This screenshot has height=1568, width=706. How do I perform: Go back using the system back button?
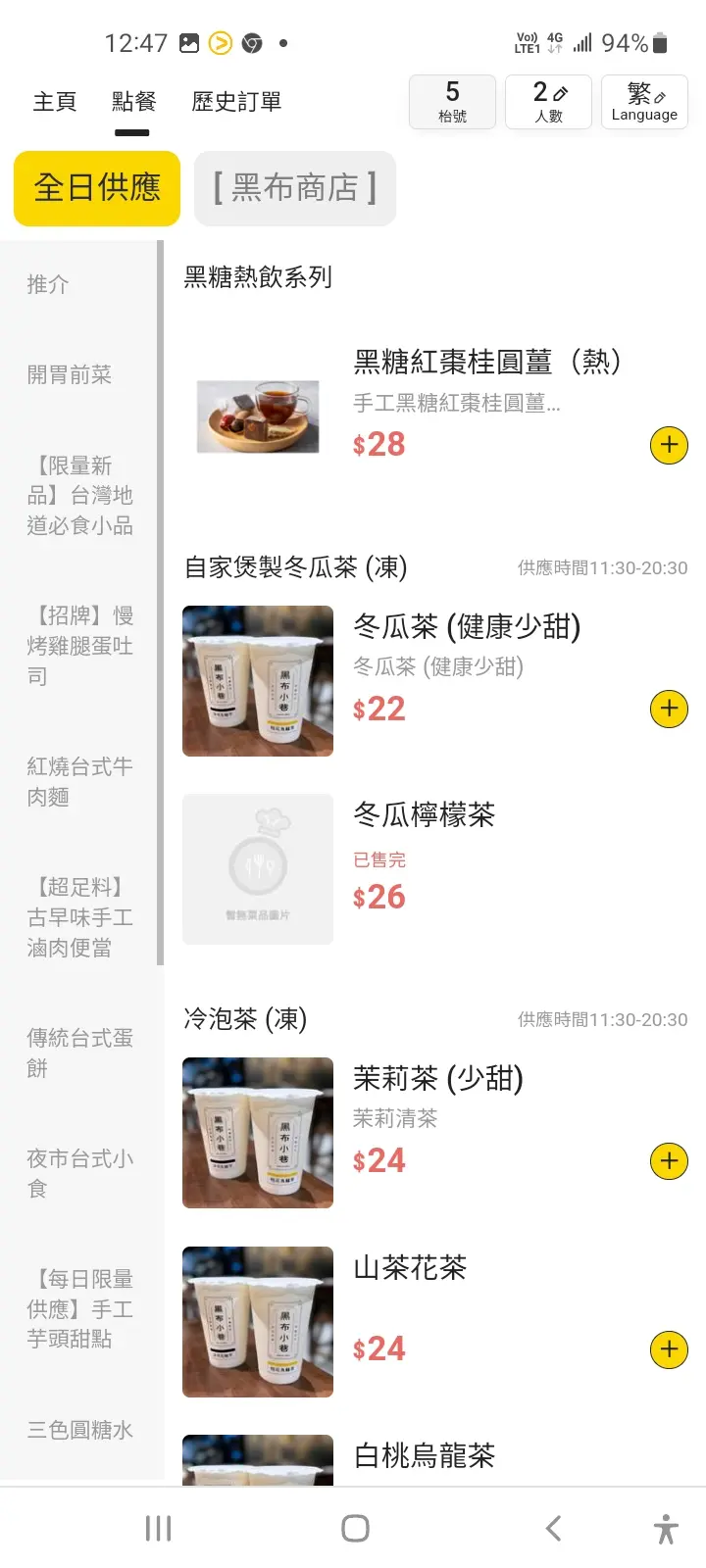pos(553,1528)
